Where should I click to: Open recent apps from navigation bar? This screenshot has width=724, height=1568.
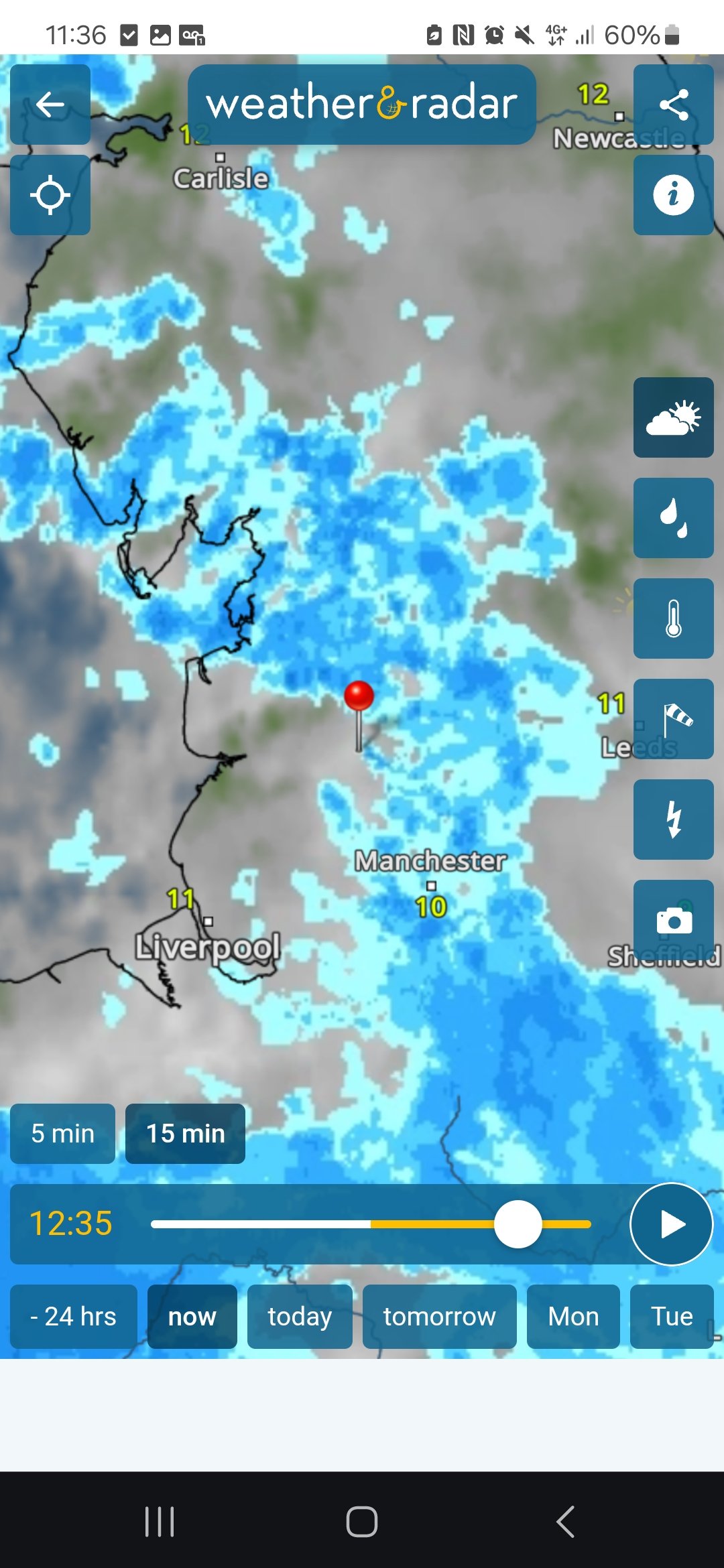pyautogui.click(x=160, y=1521)
